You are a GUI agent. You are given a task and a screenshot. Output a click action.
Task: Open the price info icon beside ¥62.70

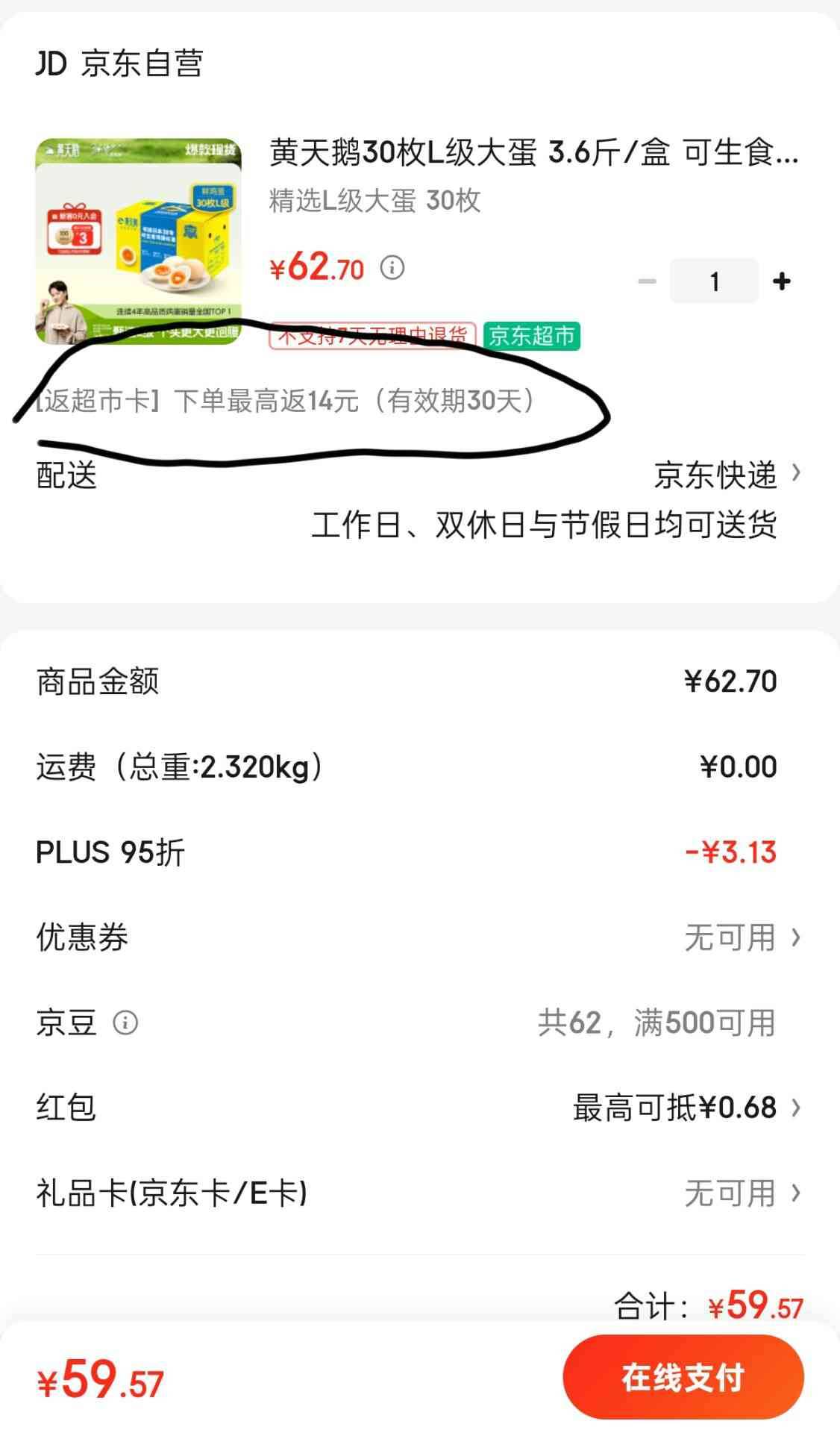point(392,267)
